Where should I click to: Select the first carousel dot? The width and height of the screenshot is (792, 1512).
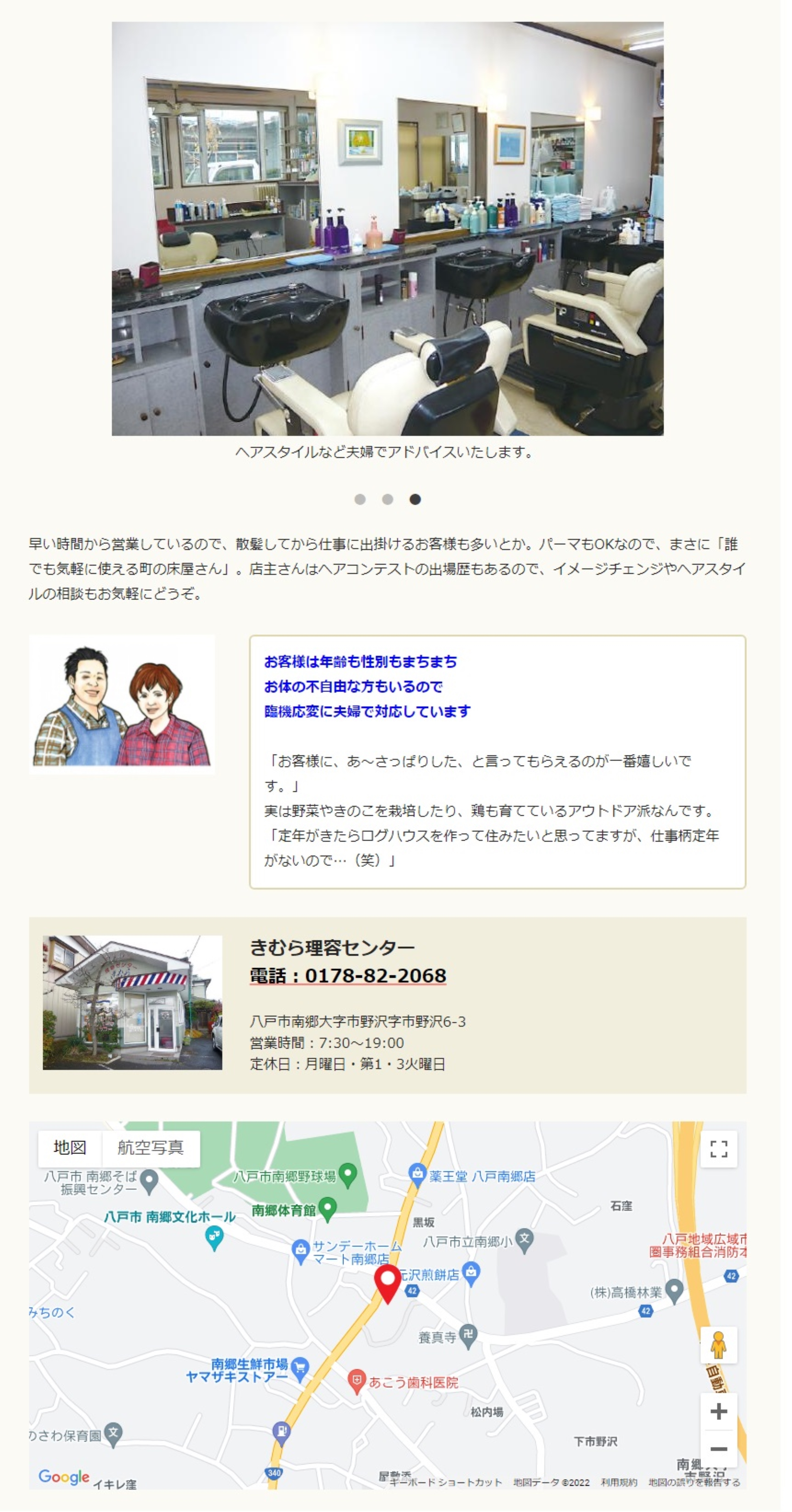(x=360, y=499)
